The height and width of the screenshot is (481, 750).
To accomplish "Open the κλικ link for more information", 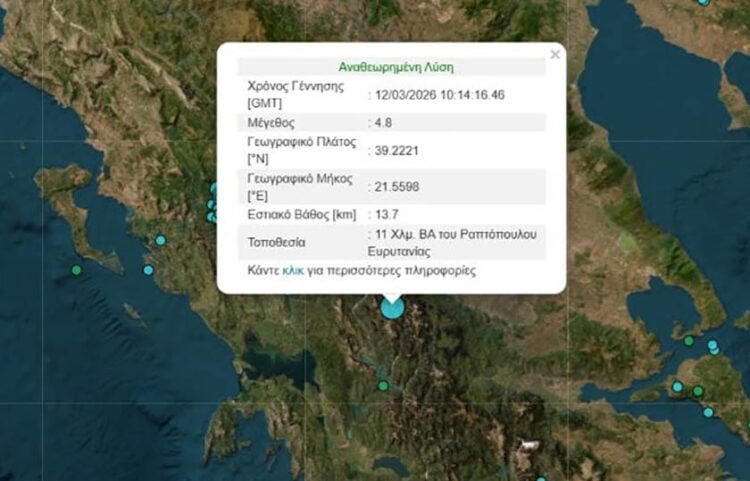I will 293,271.
